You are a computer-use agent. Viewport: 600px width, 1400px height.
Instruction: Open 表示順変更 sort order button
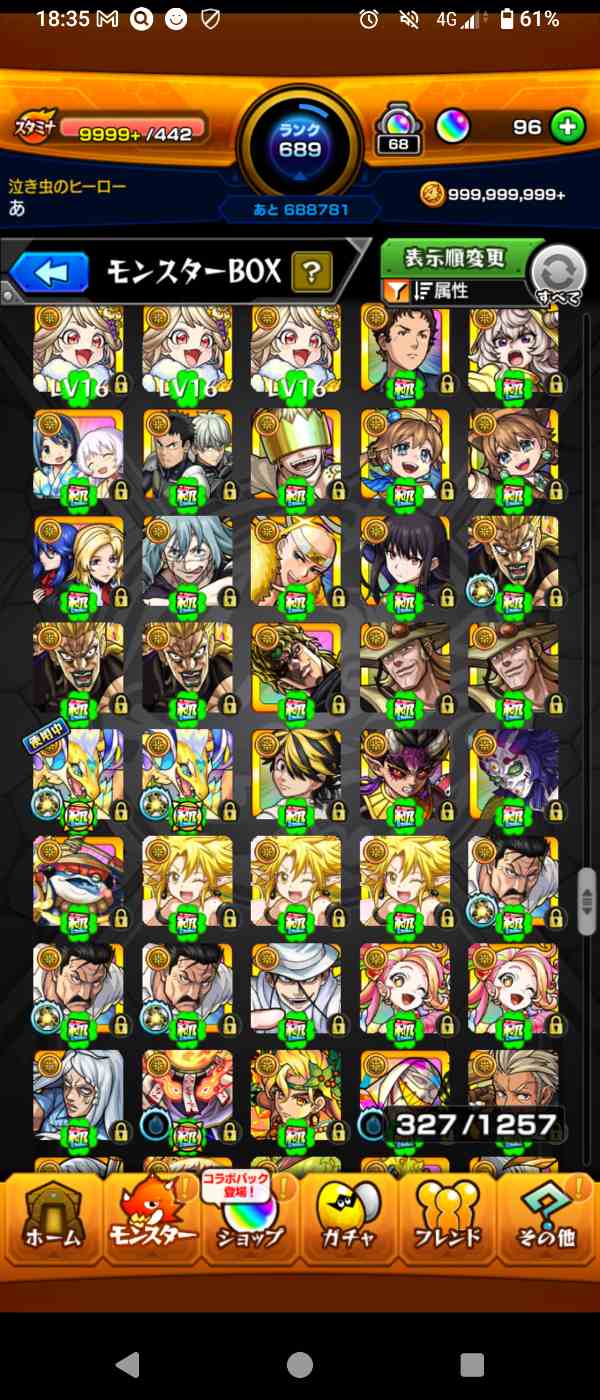tap(456, 259)
